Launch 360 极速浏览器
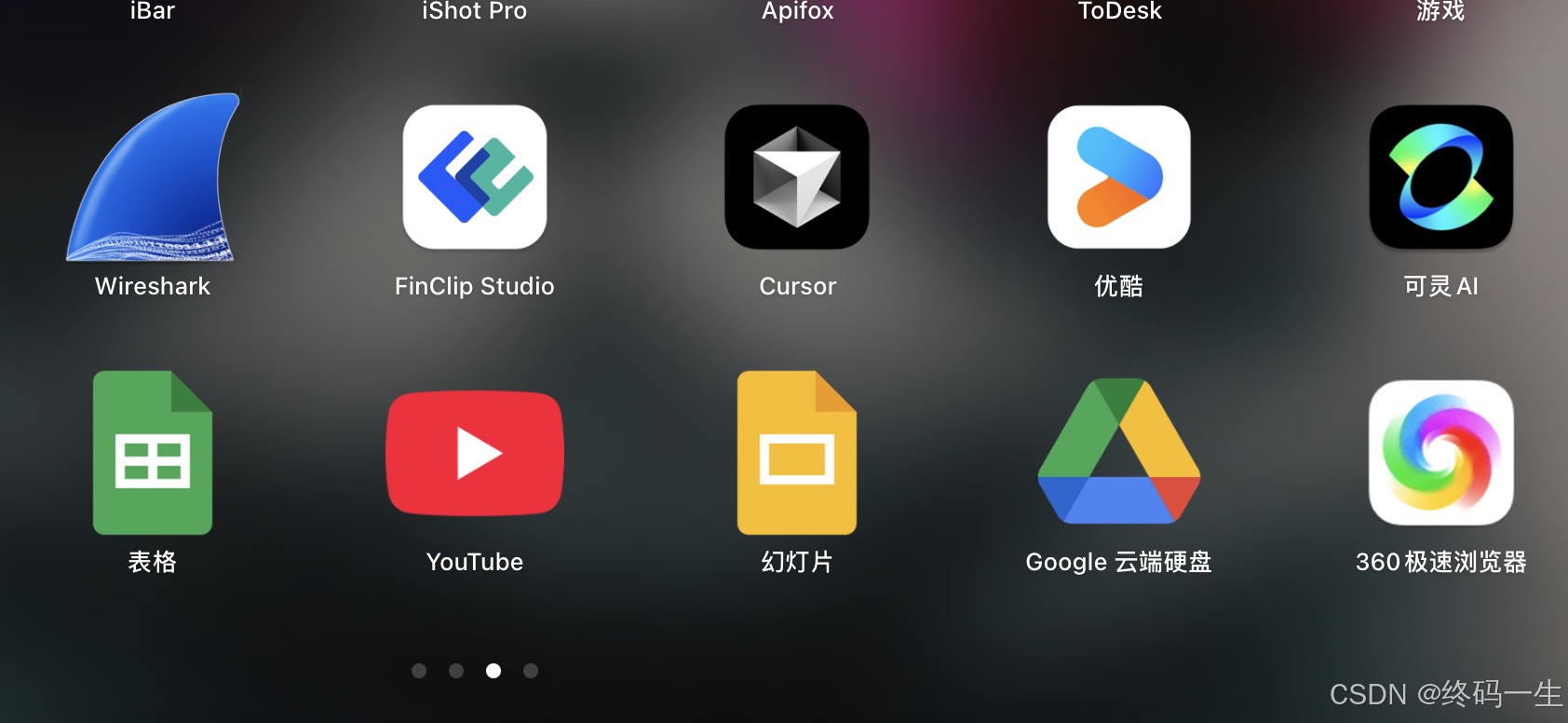Viewport: 1568px width, 723px height. click(x=1440, y=453)
